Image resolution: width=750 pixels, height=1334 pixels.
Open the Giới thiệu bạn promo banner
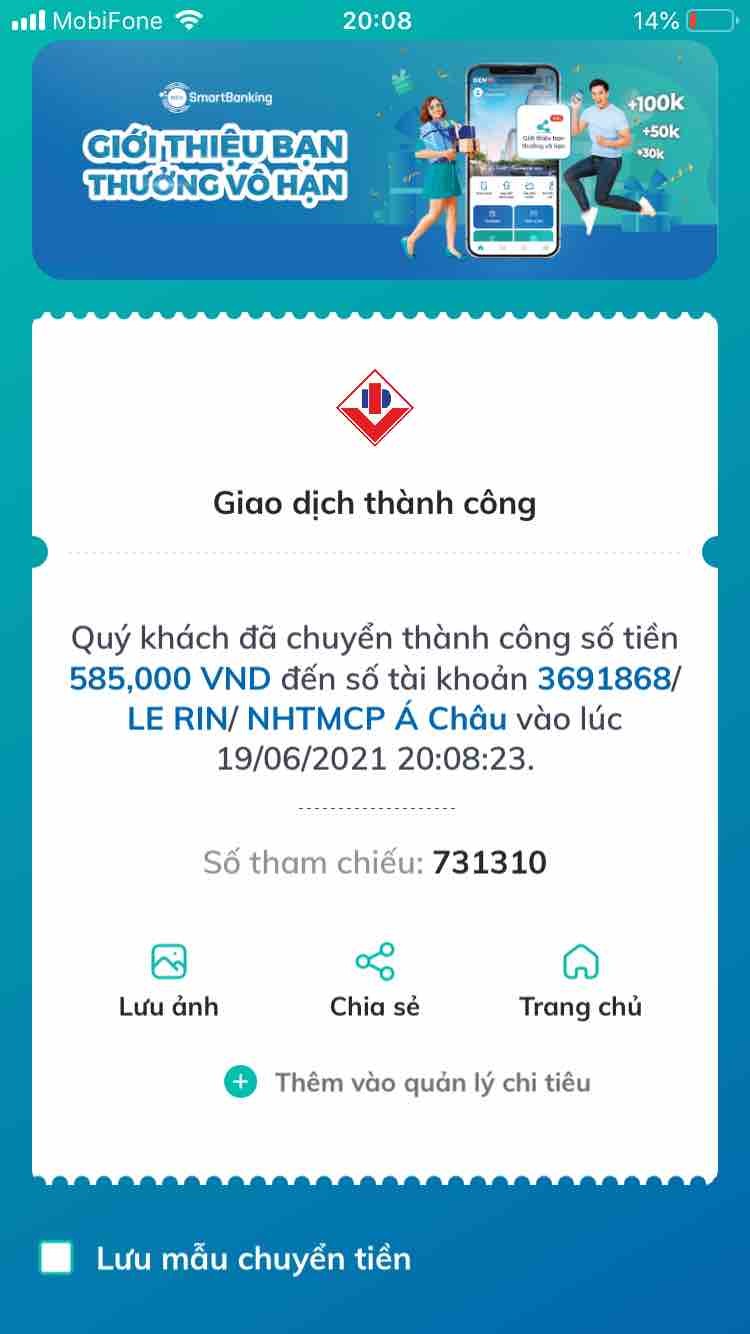tap(374, 160)
